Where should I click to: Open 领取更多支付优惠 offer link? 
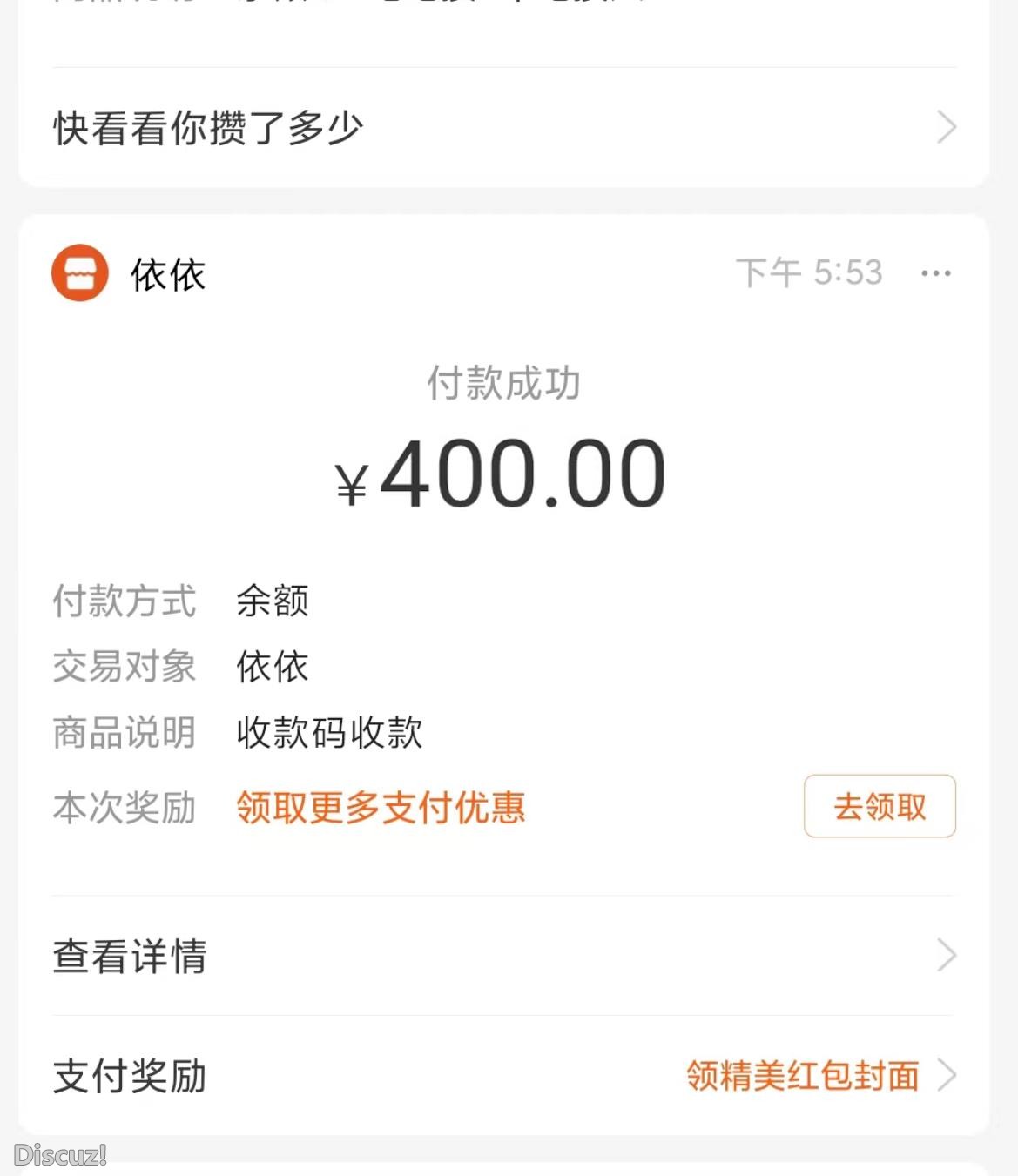tap(379, 809)
